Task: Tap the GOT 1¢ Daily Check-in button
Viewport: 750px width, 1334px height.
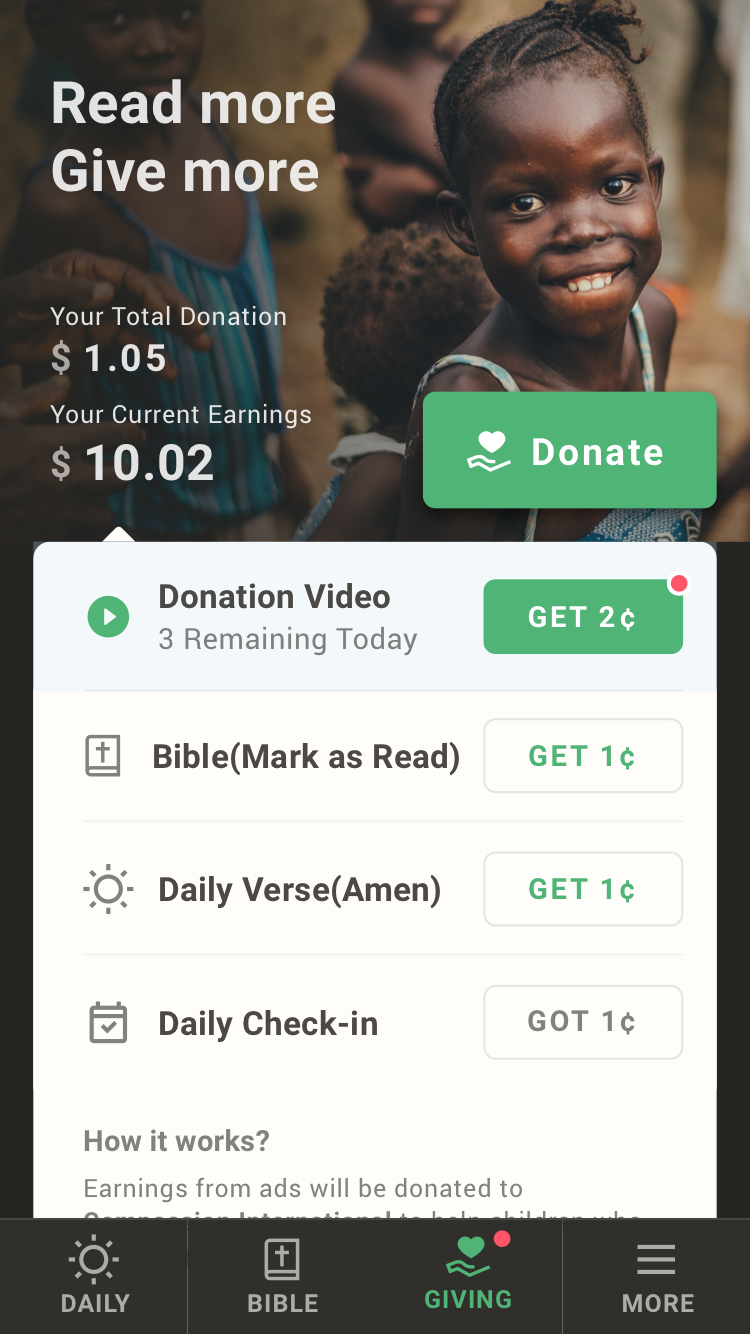Action: (583, 1022)
